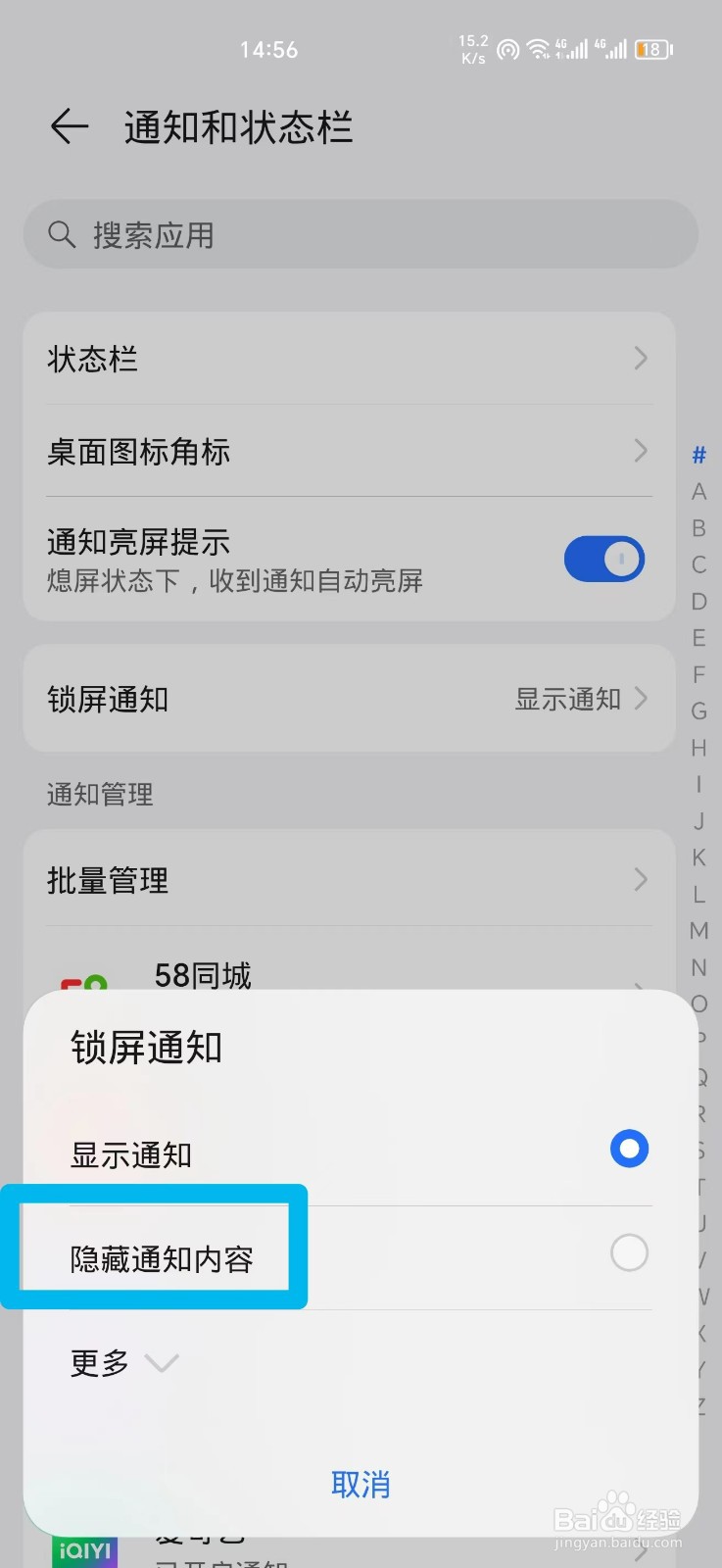This screenshot has width=722, height=1568.
Task: Open 状态栏 settings via chevron
Action: coord(640,359)
